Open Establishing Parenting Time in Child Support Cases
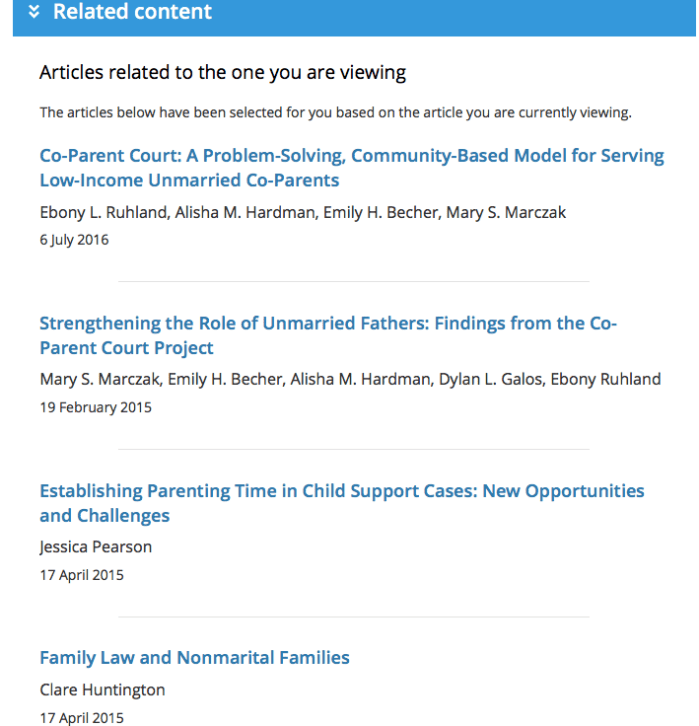This screenshot has width=699, height=726. click(341, 491)
